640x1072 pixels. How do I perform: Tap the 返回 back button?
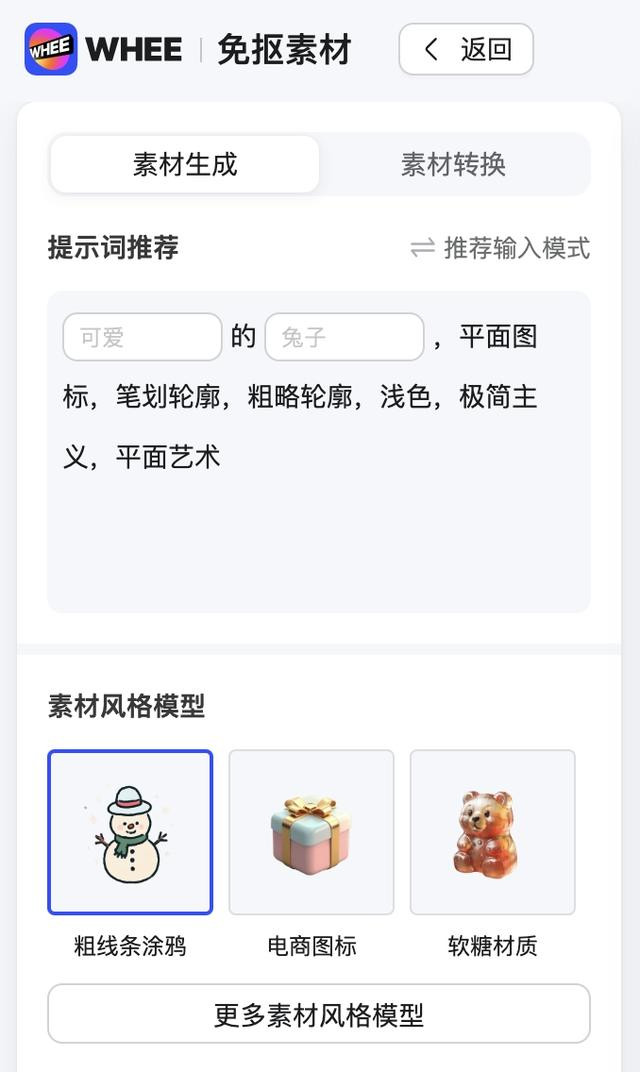465,49
